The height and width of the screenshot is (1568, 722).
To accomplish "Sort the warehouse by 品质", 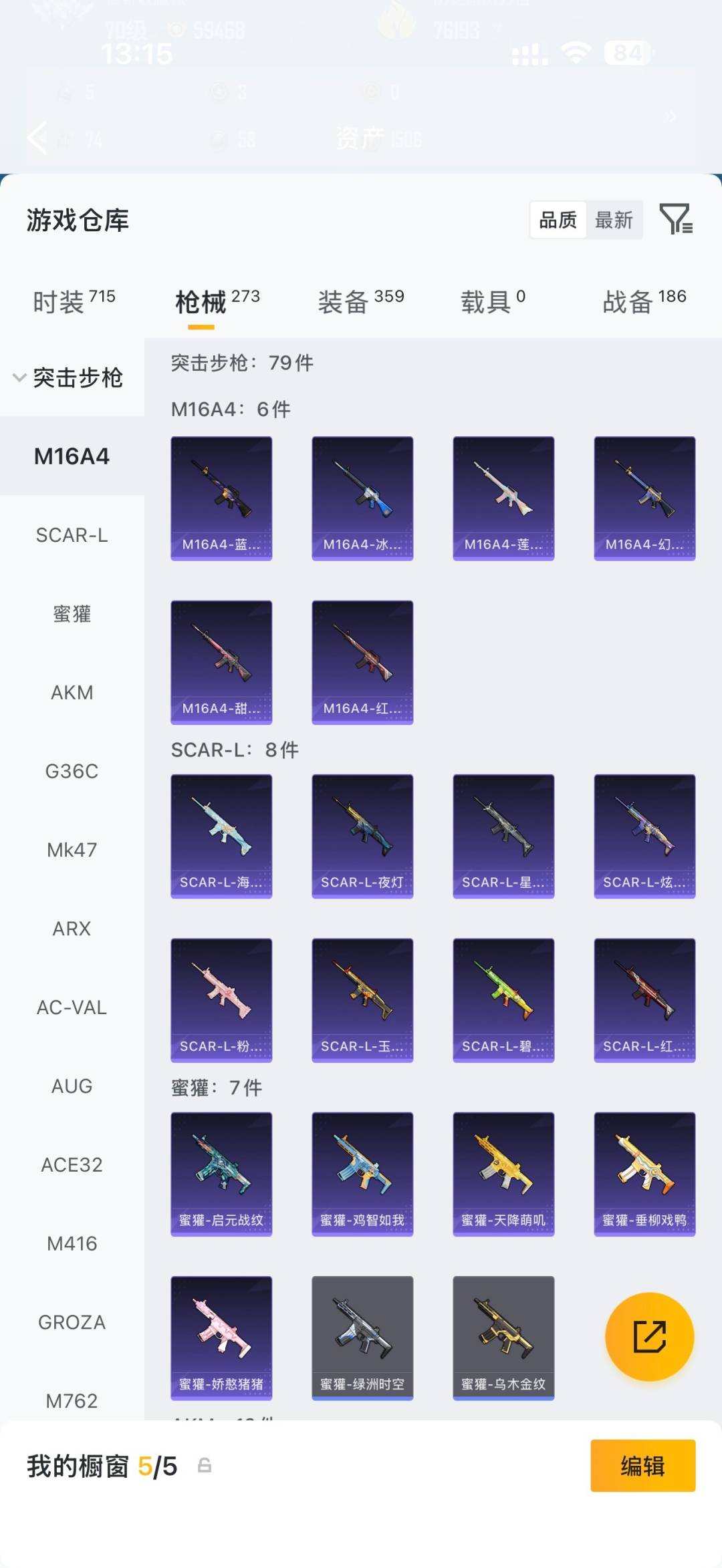I will pos(558,220).
